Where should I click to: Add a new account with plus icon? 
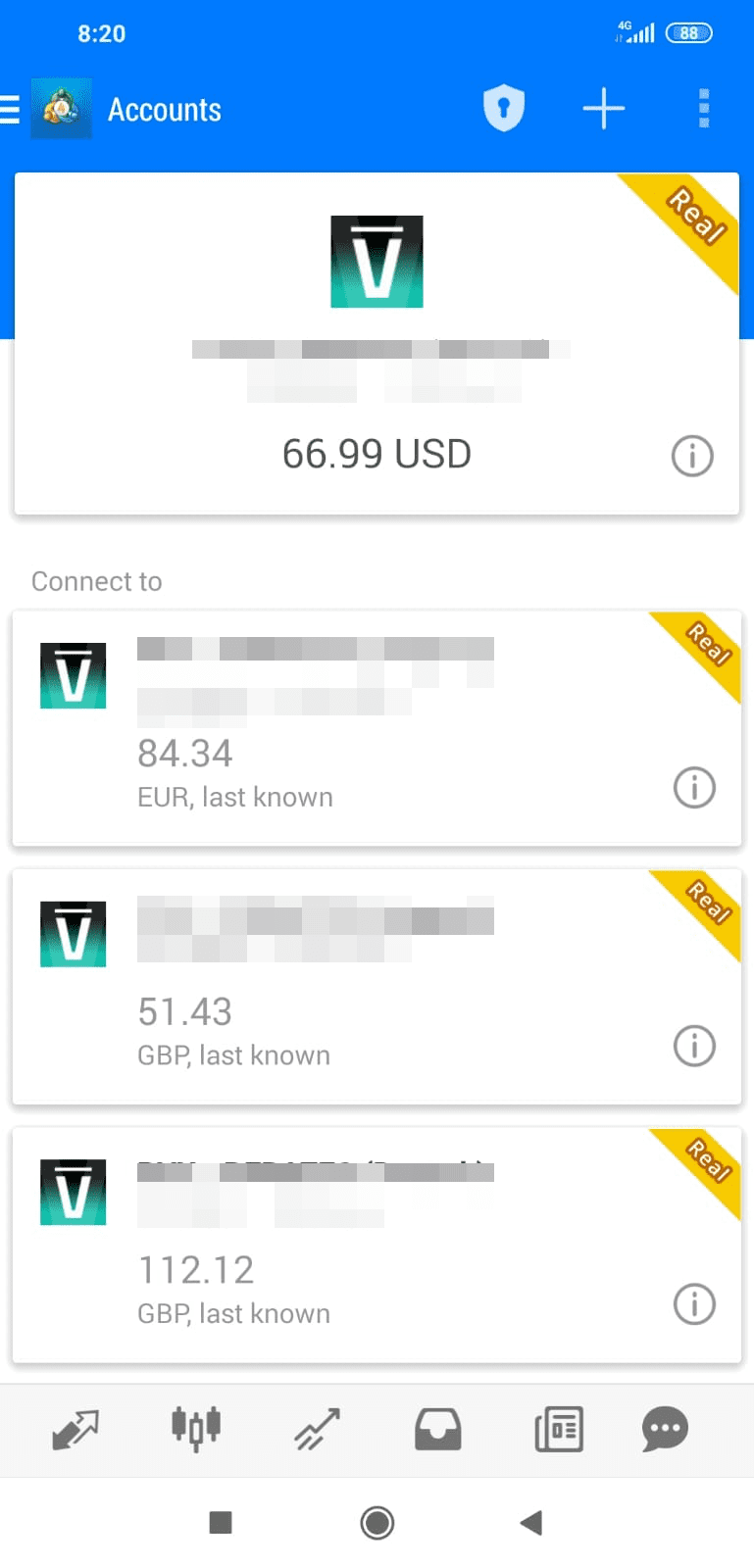[604, 109]
